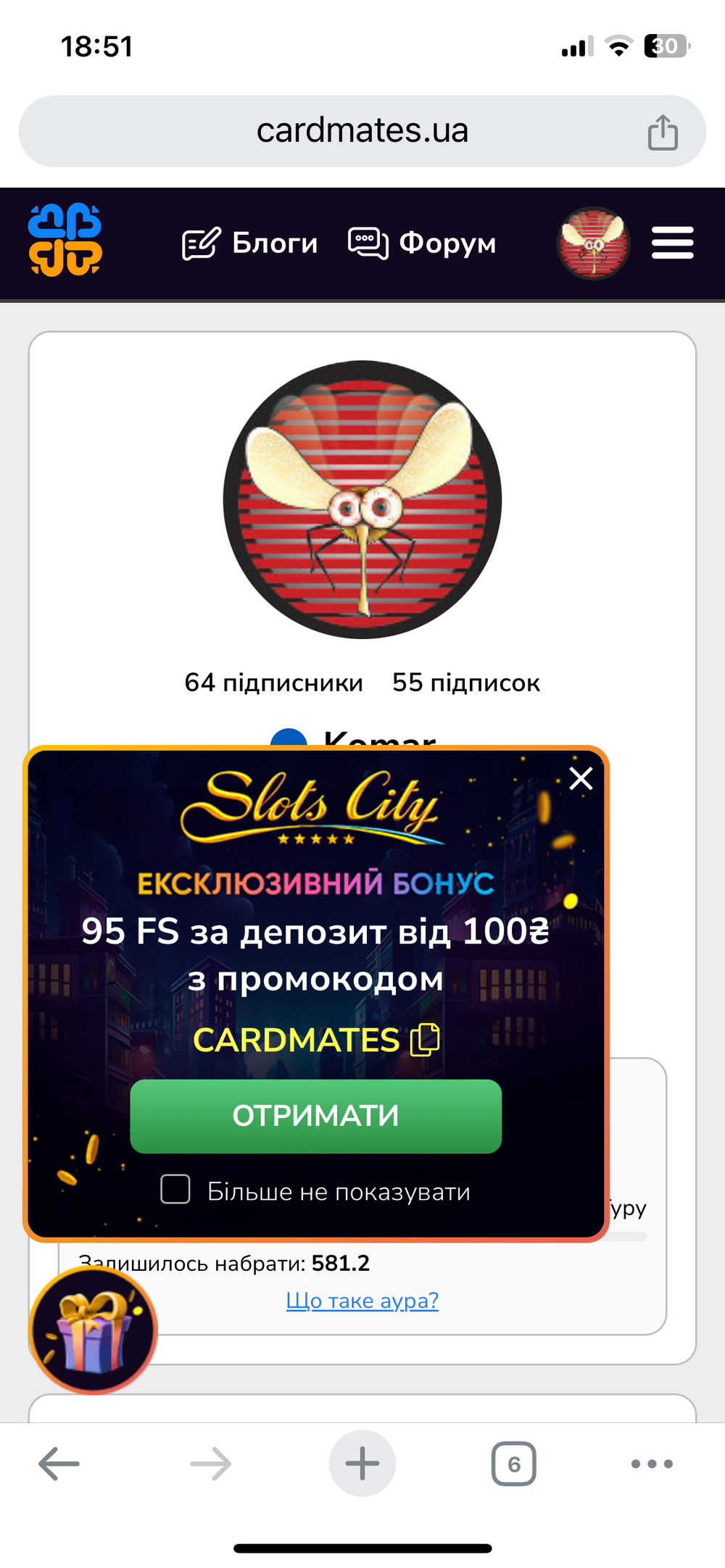Check the Більше не показувати box

(x=175, y=1190)
